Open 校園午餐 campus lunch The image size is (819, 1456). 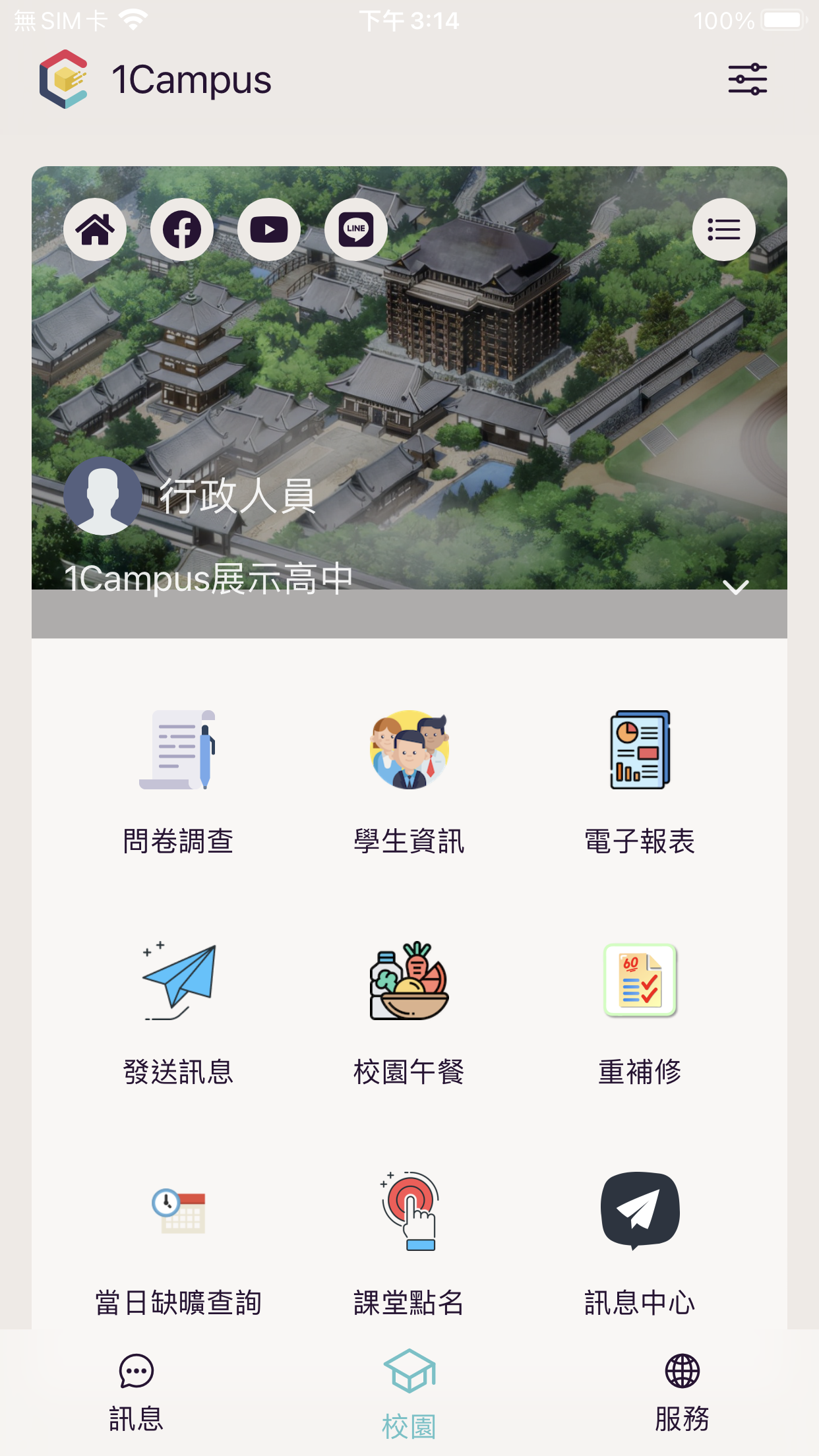(409, 1013)
